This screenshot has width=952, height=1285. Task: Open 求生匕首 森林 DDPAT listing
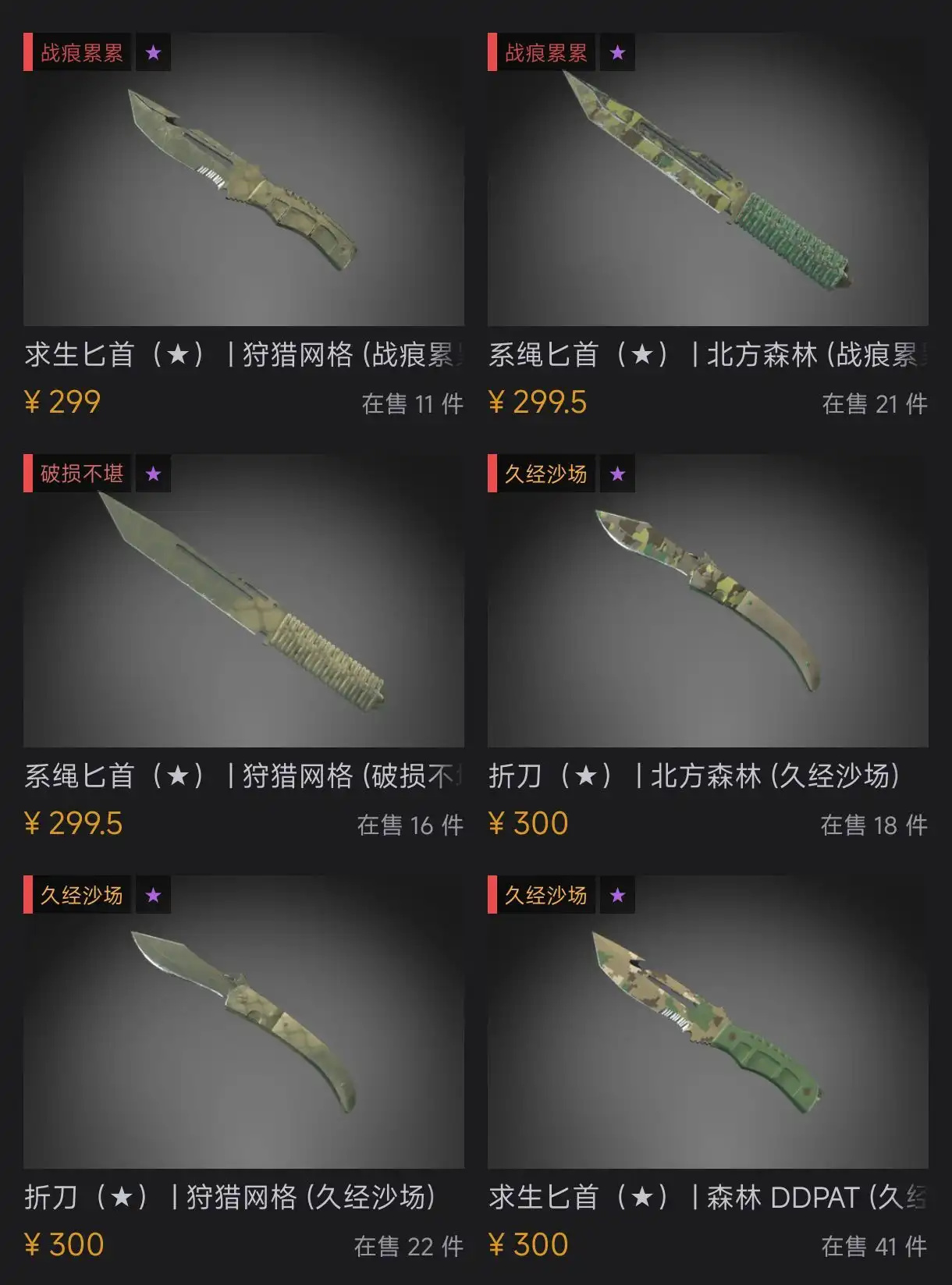pos(708,1022)
